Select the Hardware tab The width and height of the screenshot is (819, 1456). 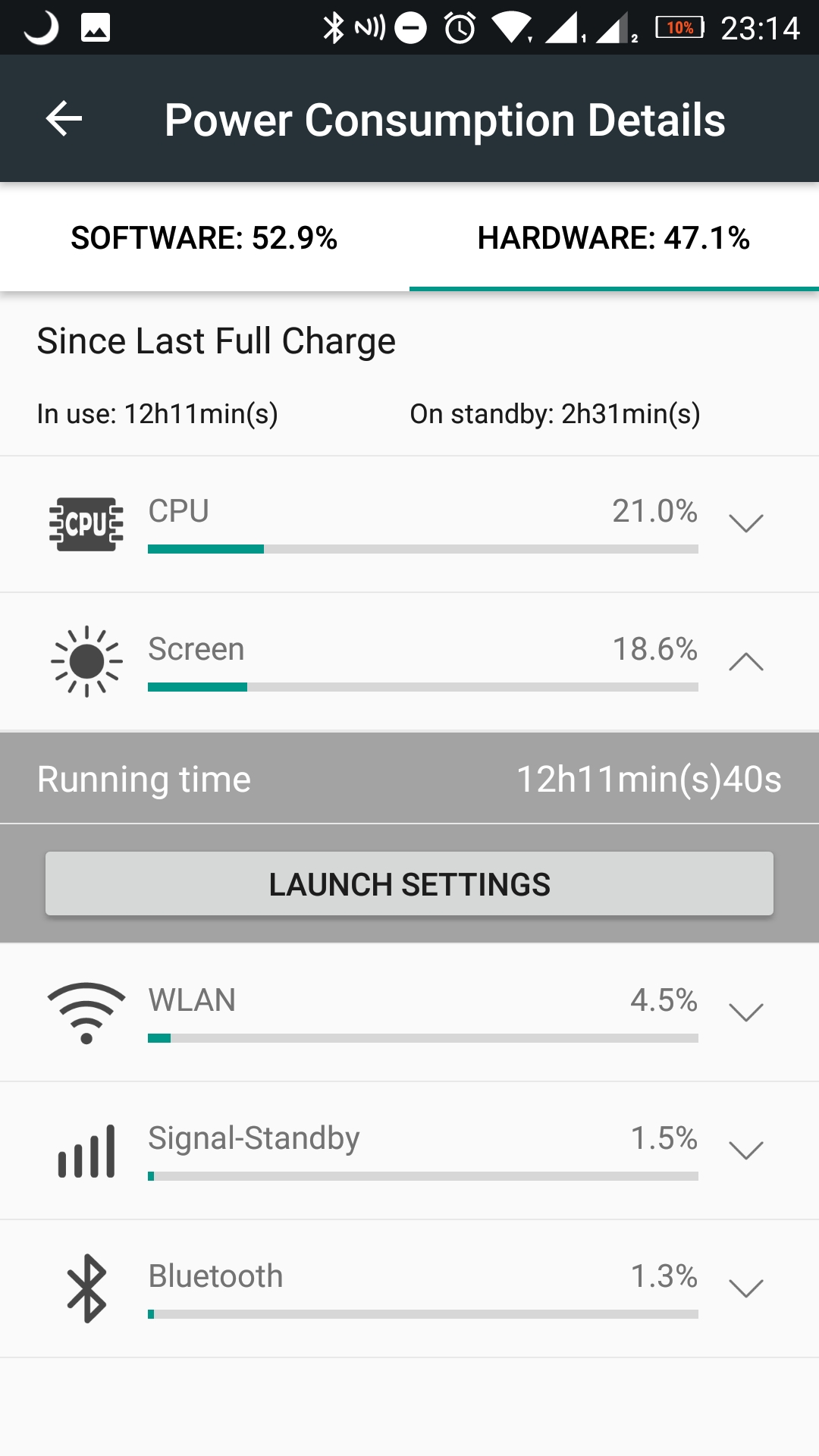[614, 237]
